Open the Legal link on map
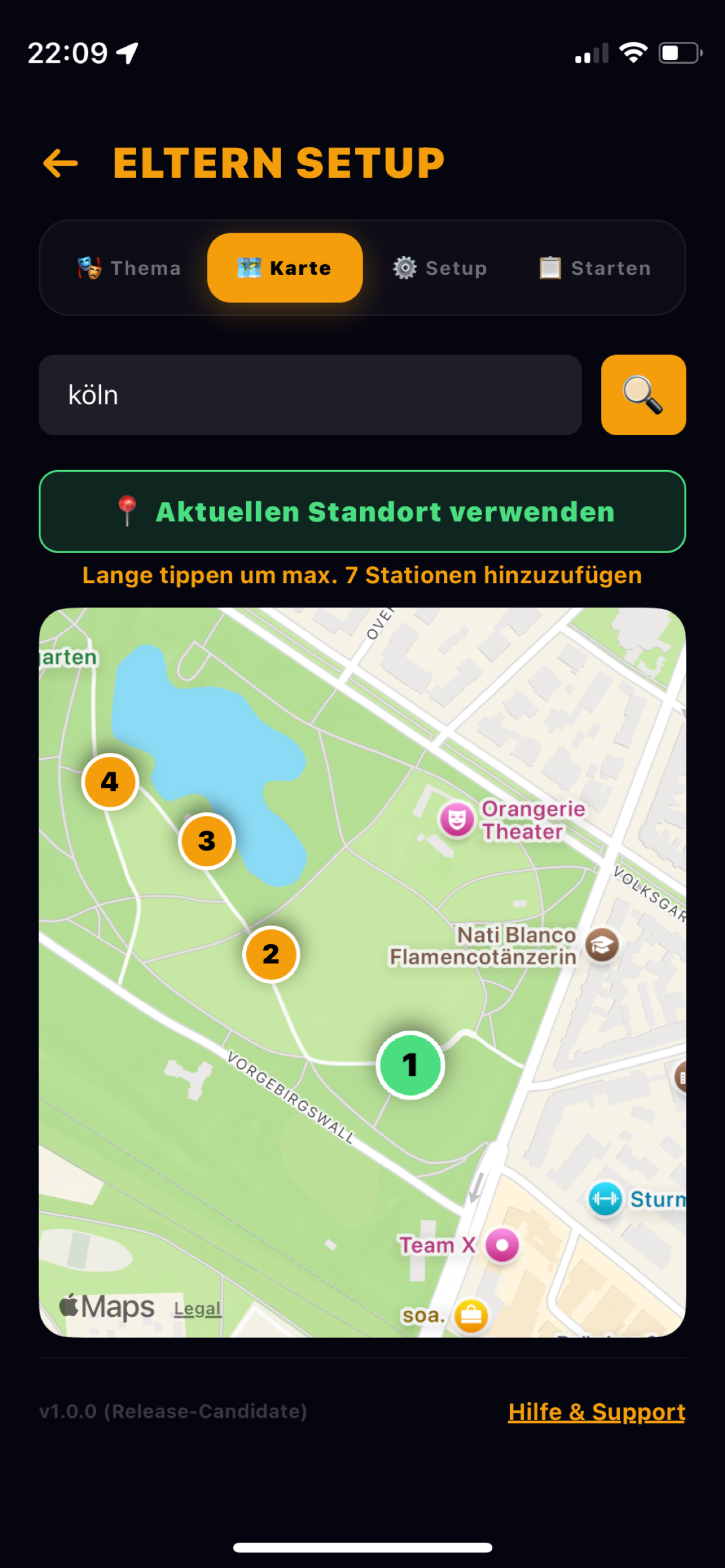Viewport: 725px width, 1568px height. point(197,1308)
